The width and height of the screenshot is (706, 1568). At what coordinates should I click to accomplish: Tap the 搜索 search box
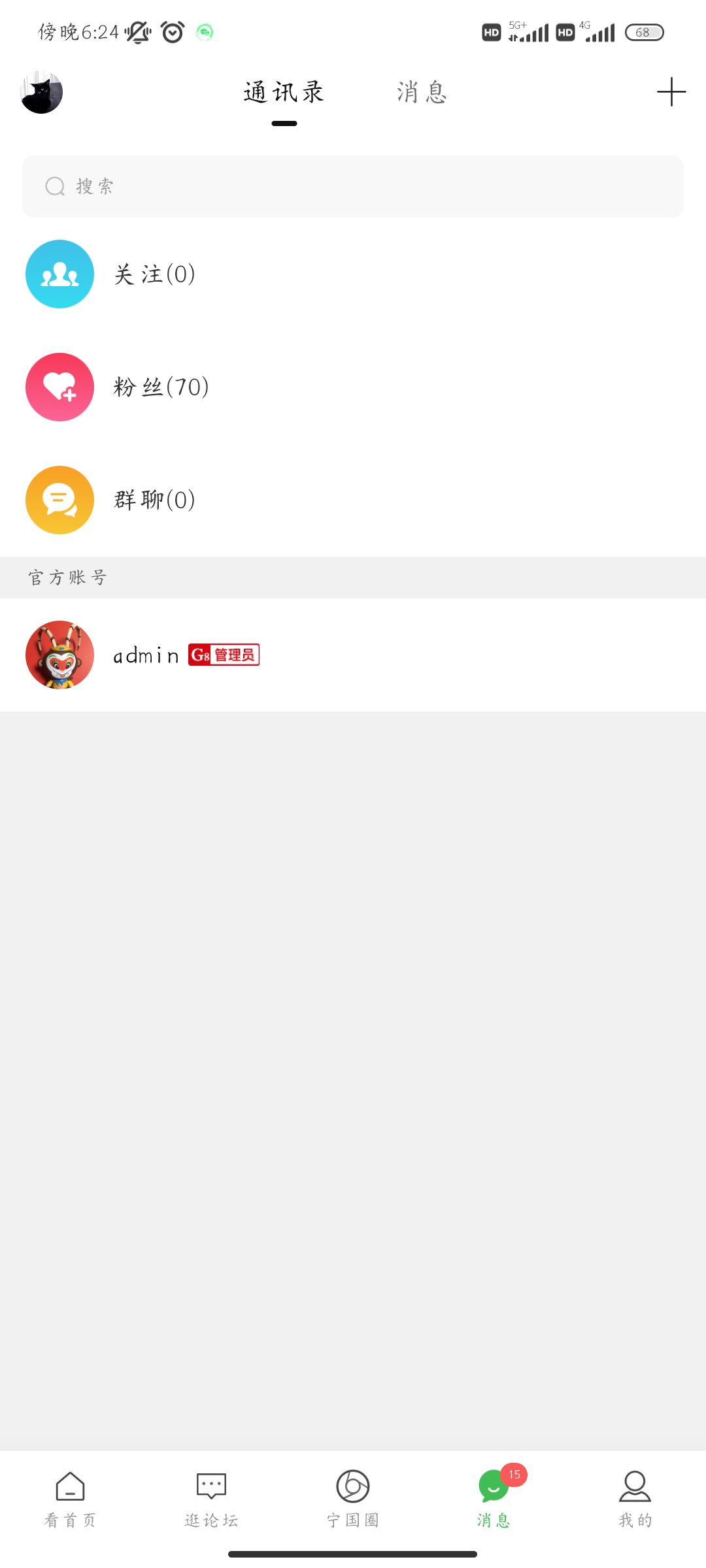coord(353,186)
